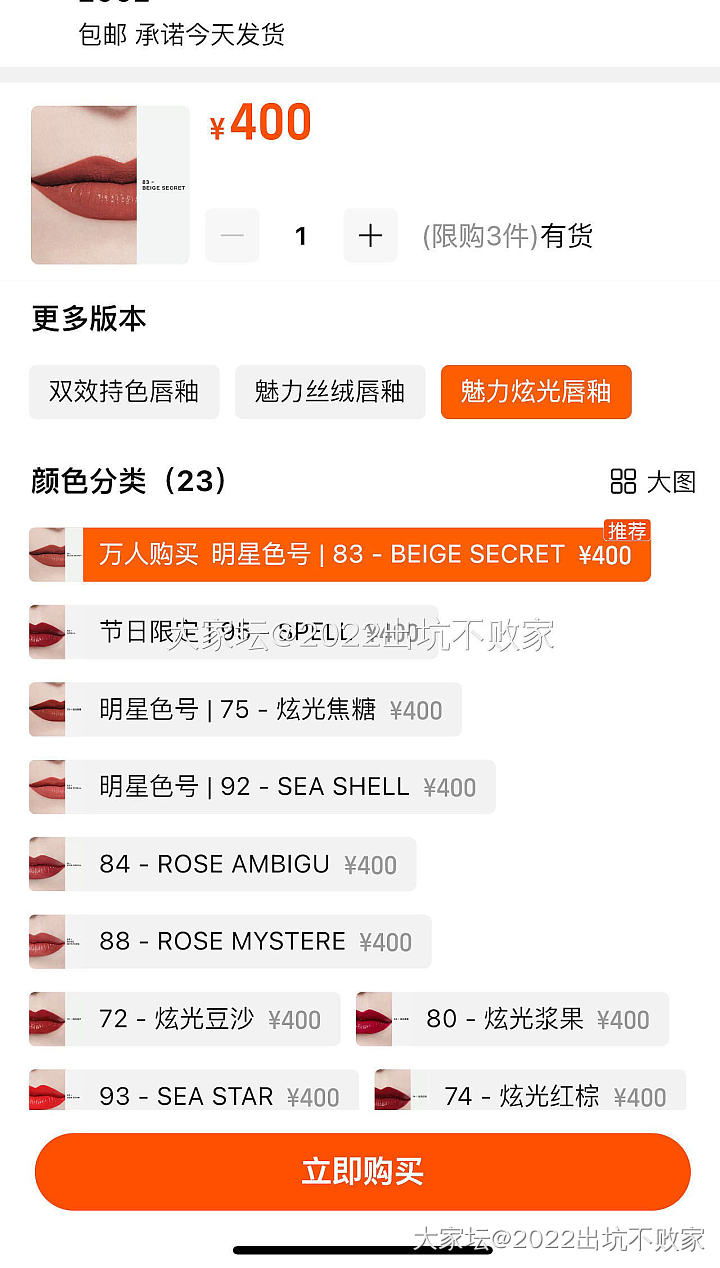Tap 立即购买 to buy now
Screen dimensions: 720x1268
[362, 1171]
